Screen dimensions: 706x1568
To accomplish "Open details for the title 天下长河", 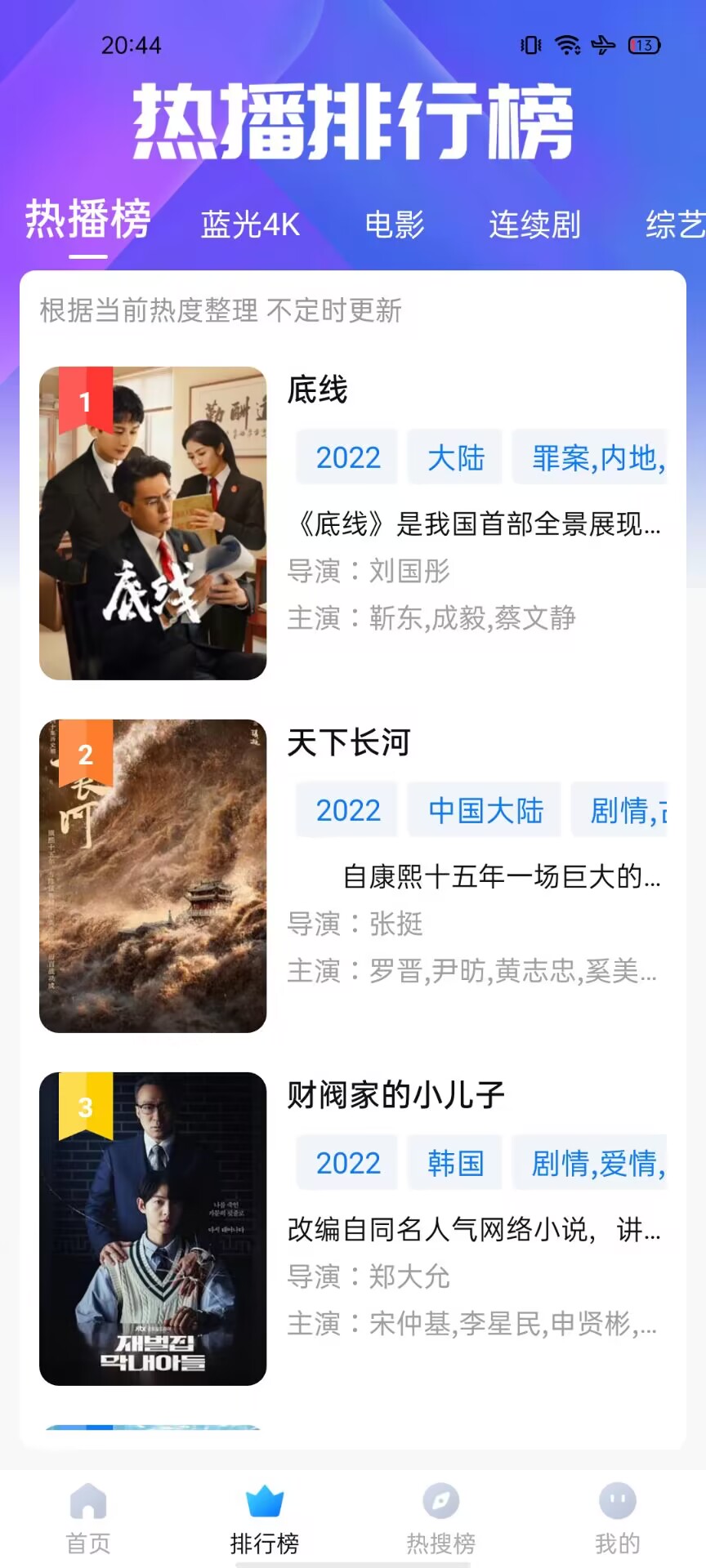I will [348, 742].
